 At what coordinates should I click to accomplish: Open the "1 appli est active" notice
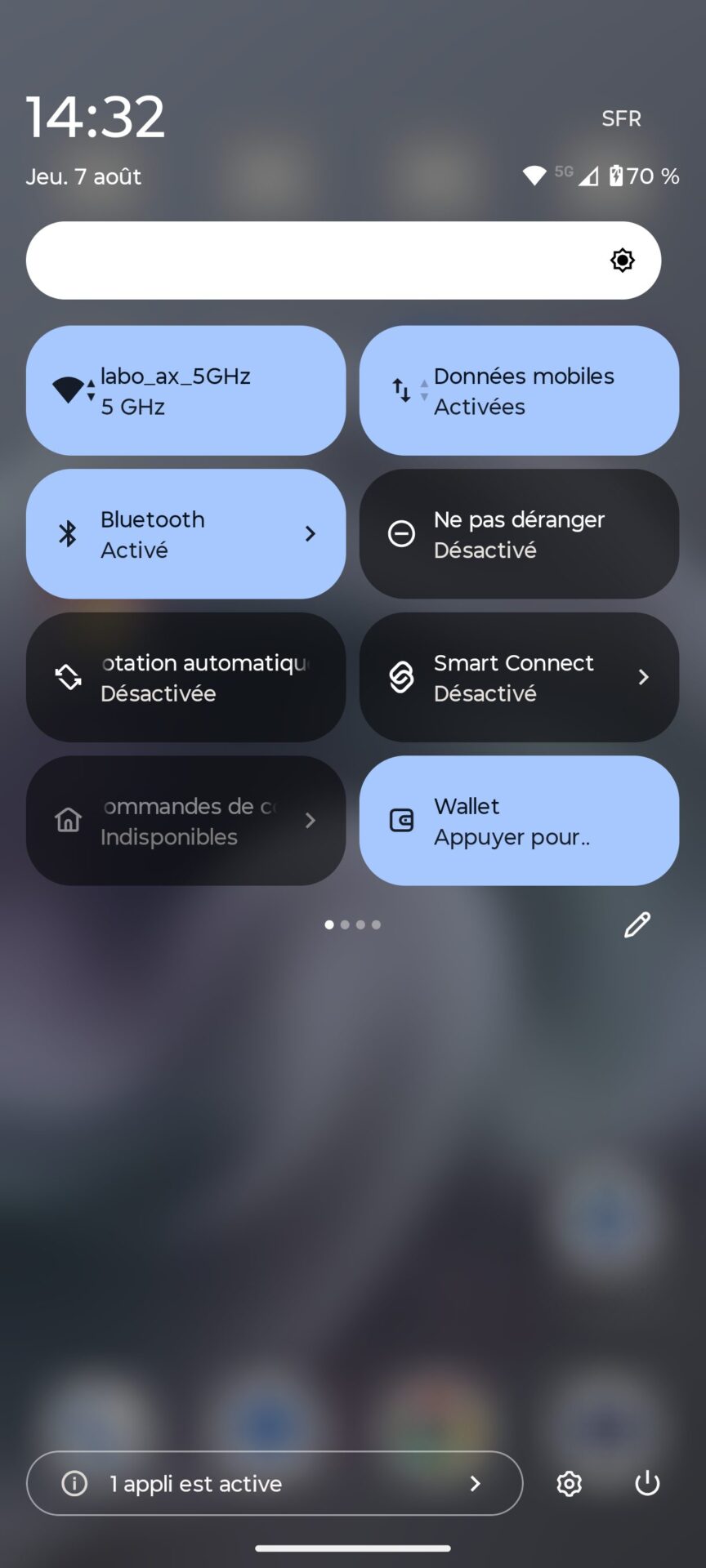pos(275,1484)
